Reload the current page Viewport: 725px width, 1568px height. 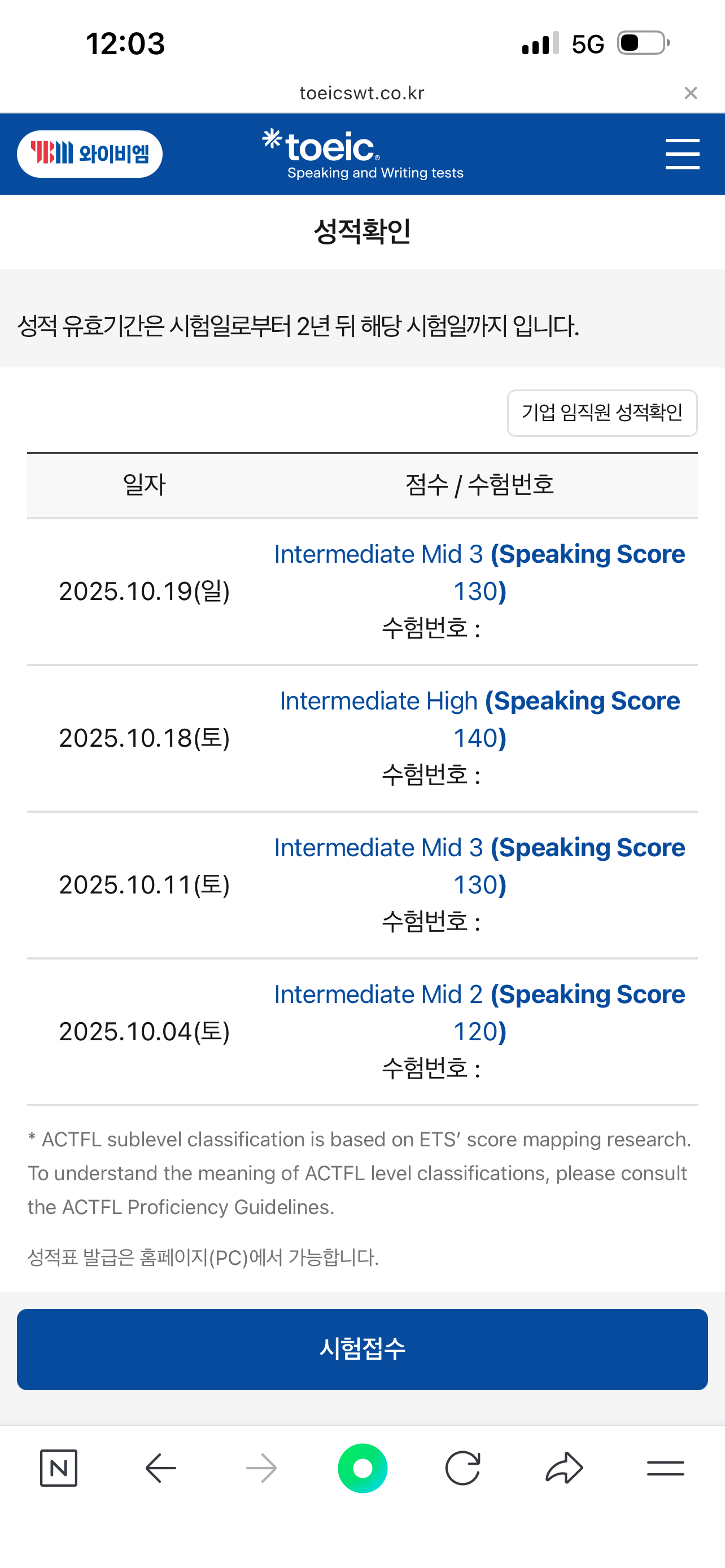coord(462,1468)
